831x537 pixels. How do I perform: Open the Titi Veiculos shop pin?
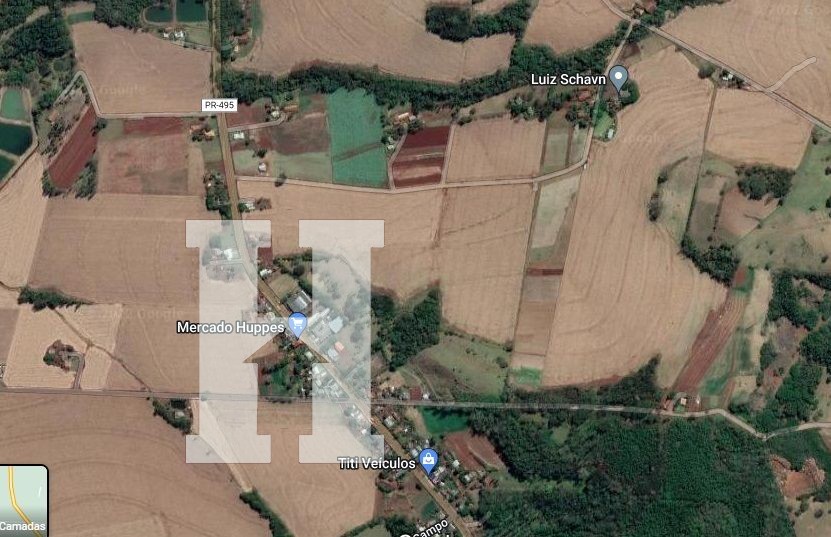429,460
